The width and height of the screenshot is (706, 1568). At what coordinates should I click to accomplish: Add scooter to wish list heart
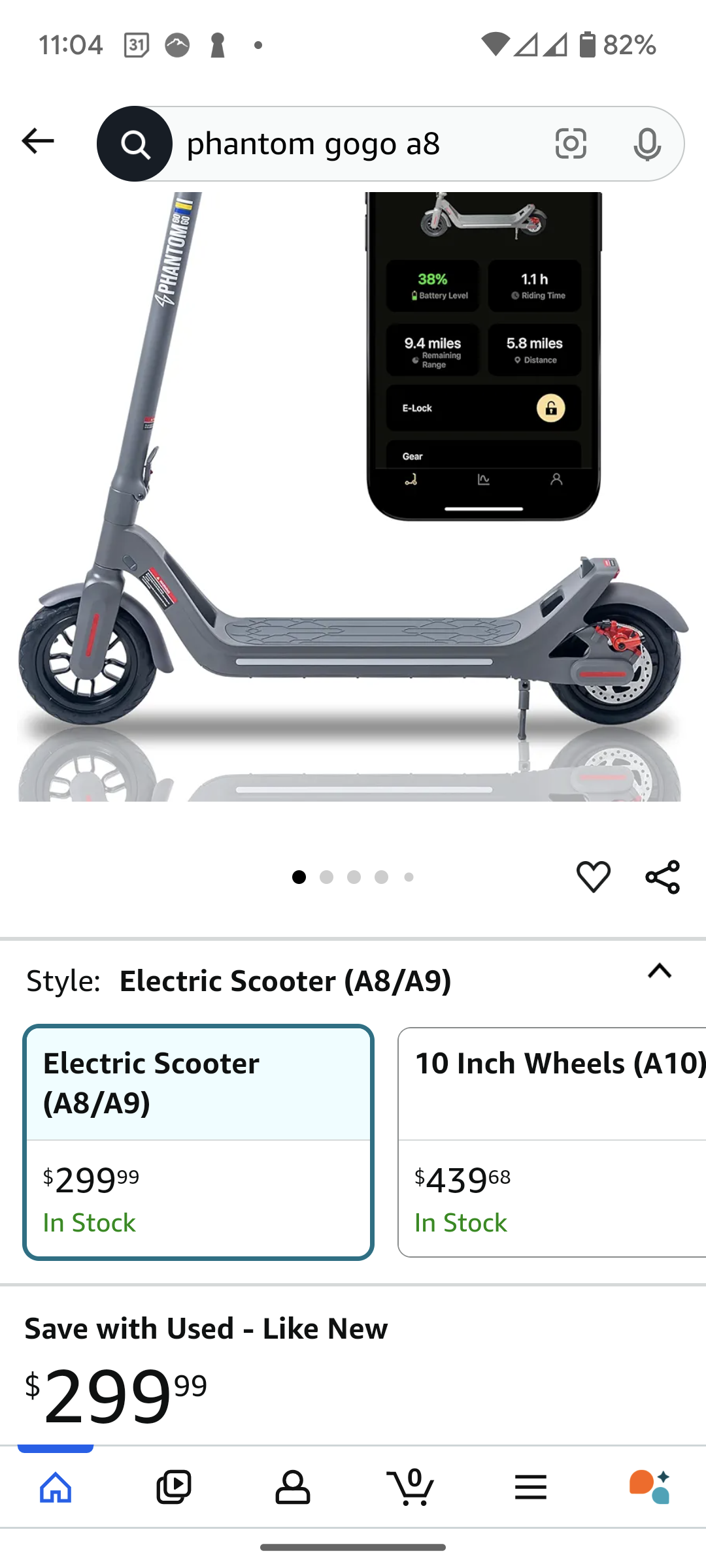tap(593, 877)
